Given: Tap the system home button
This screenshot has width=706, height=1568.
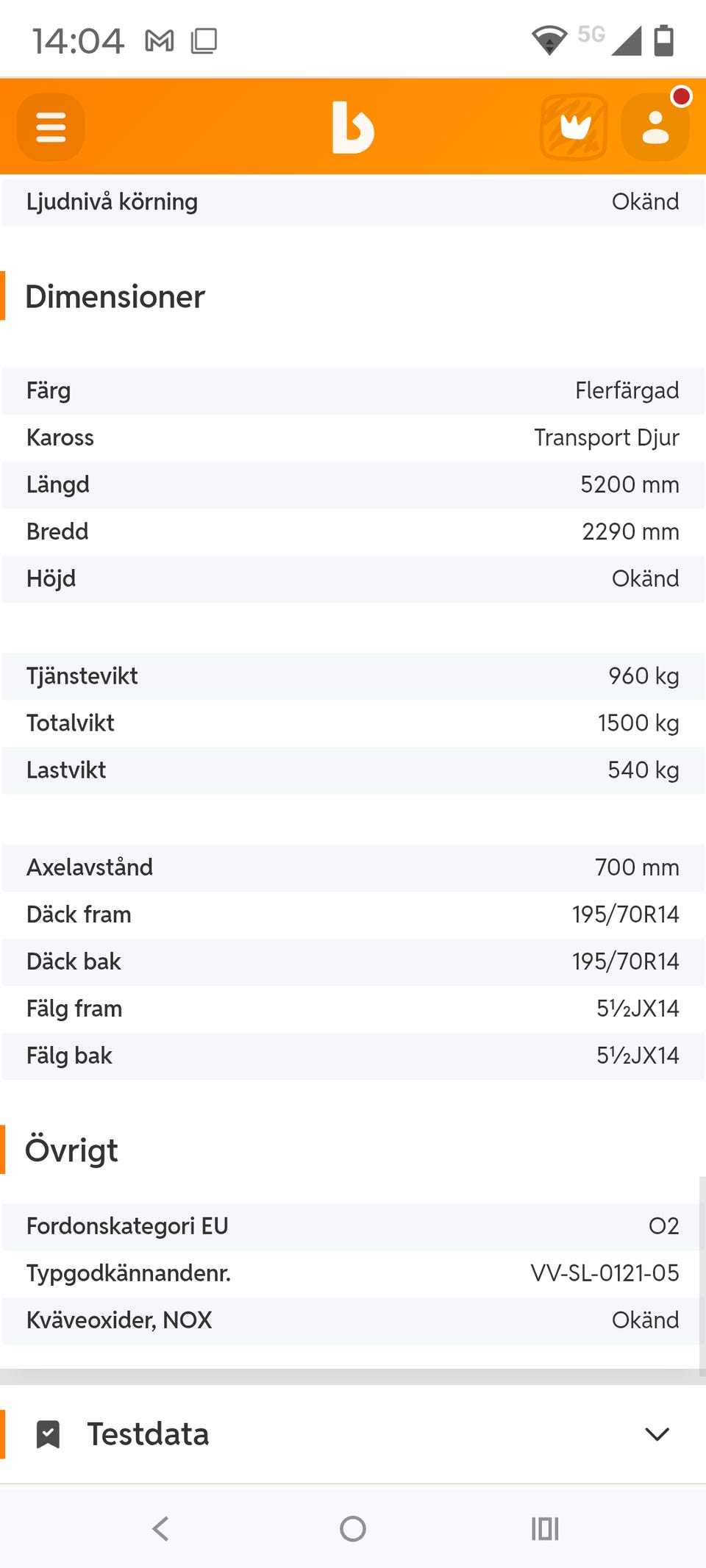Looking at the screenshot, I should (353, 1528).
